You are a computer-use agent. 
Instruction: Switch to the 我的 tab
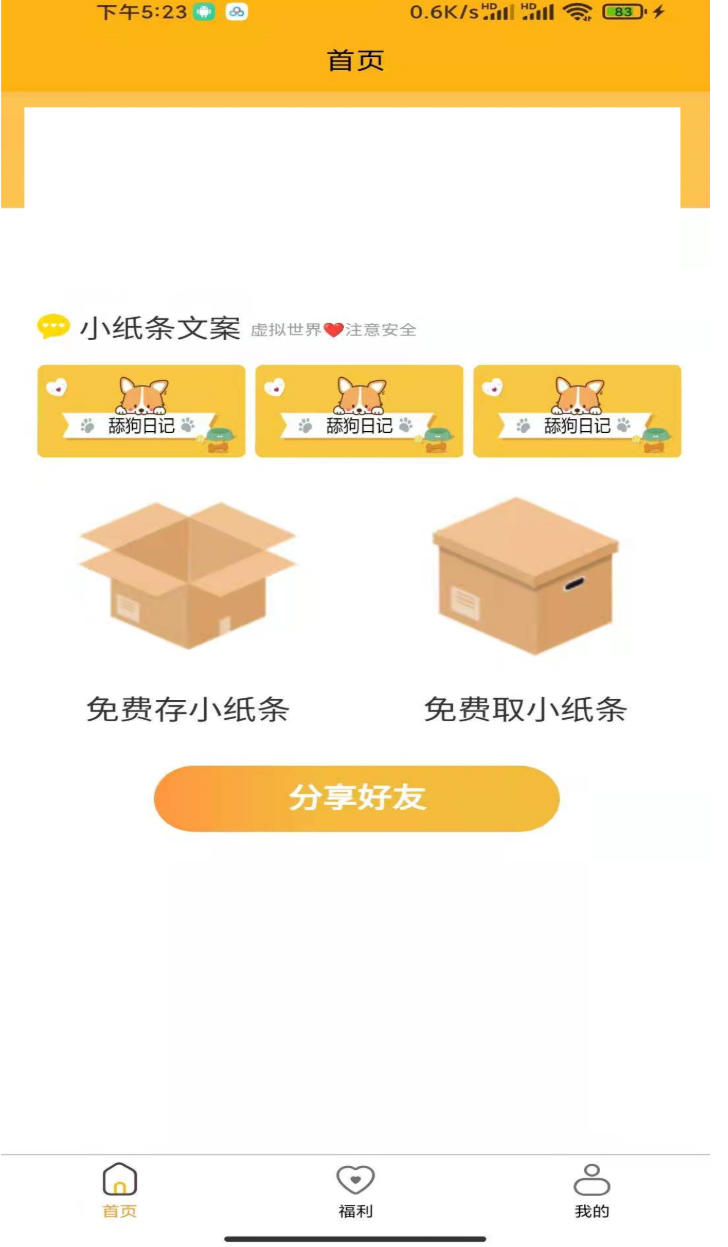click(591, 1191)
